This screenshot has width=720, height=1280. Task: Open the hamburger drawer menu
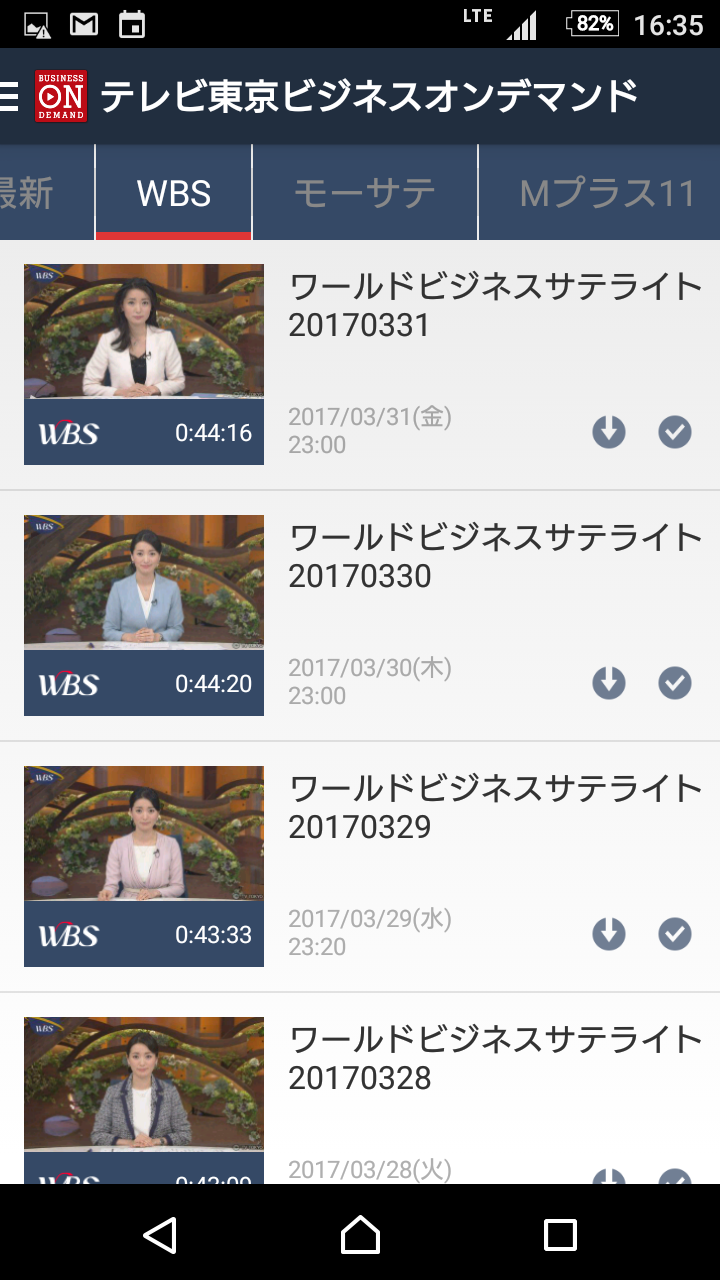point(10,96)
